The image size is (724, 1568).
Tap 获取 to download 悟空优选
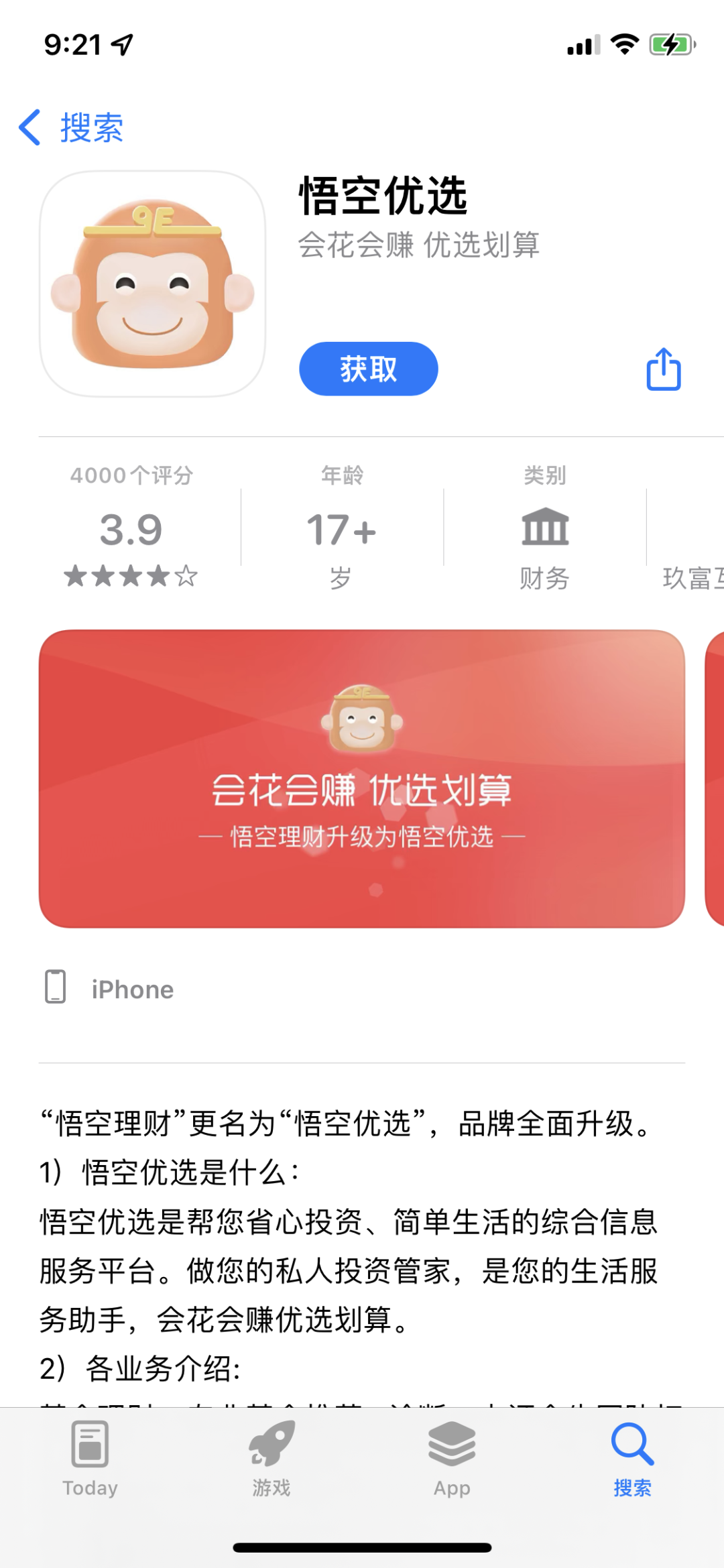click(x=368, y=369)
